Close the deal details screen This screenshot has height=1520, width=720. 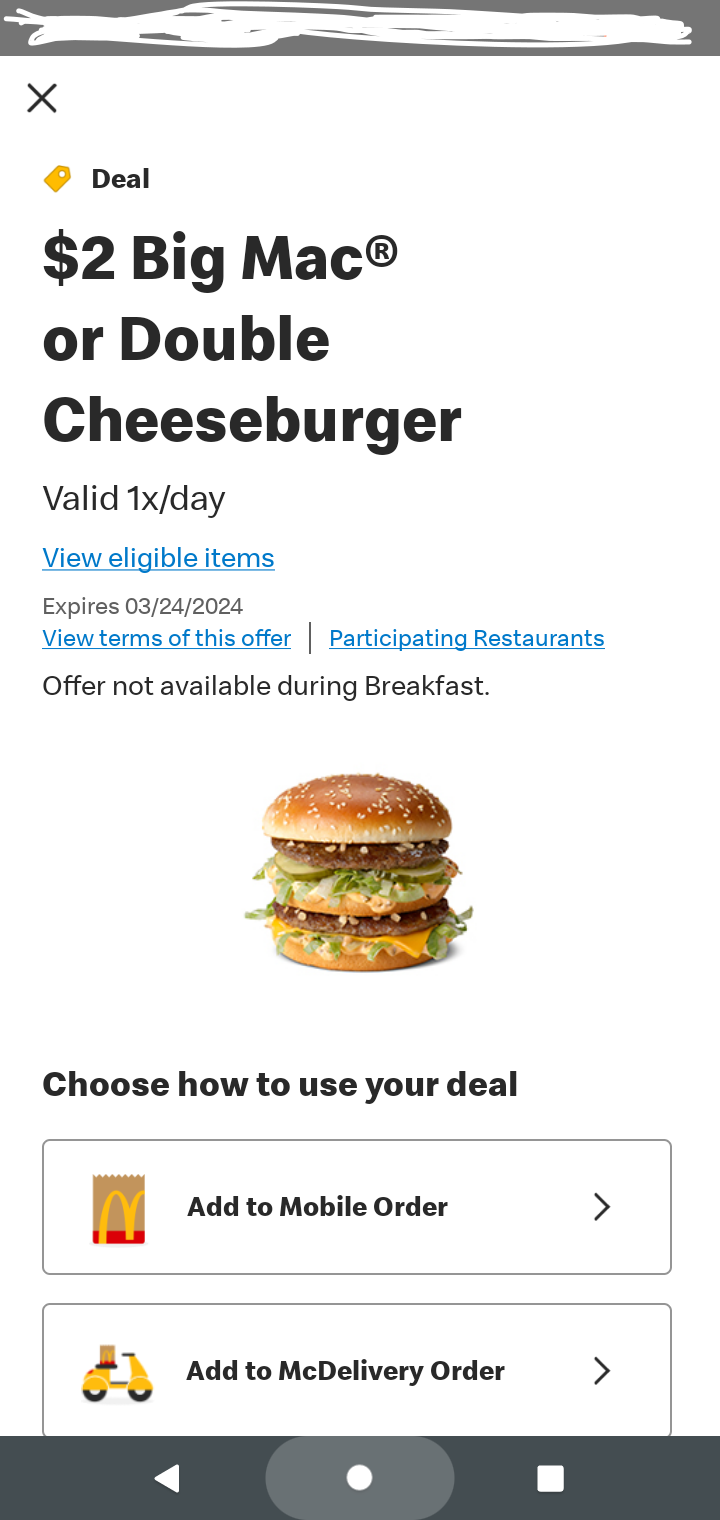(x=42, y=98)
